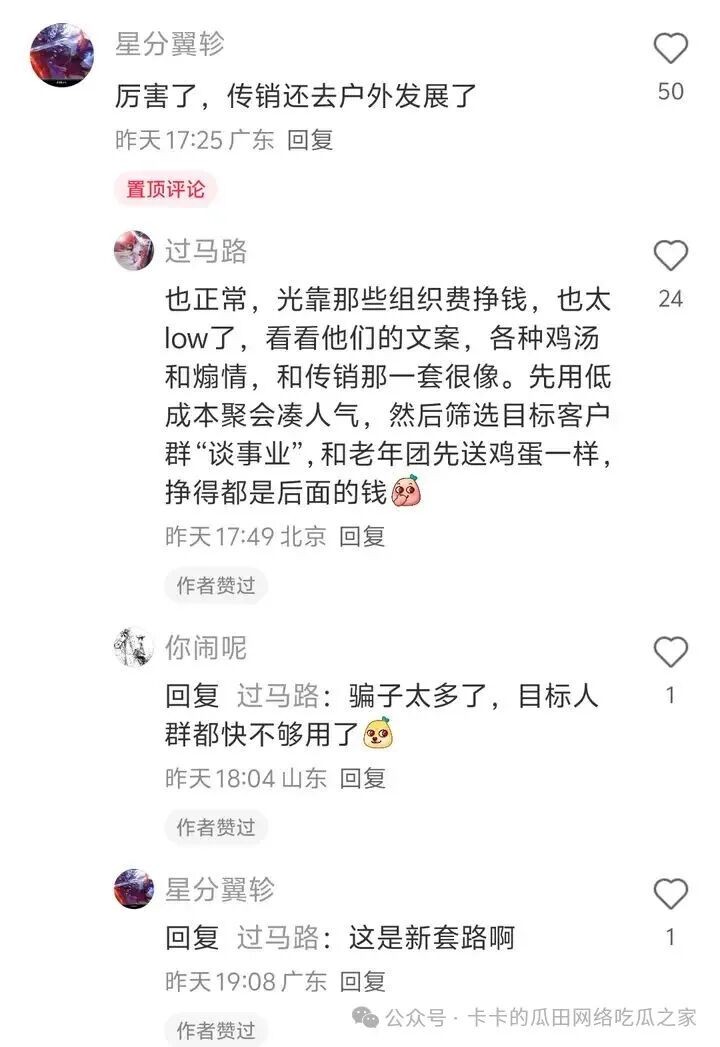720x1047 pixels.
Task: Like 过马路's comment about 组织费
Action: [x=670, y=257]
